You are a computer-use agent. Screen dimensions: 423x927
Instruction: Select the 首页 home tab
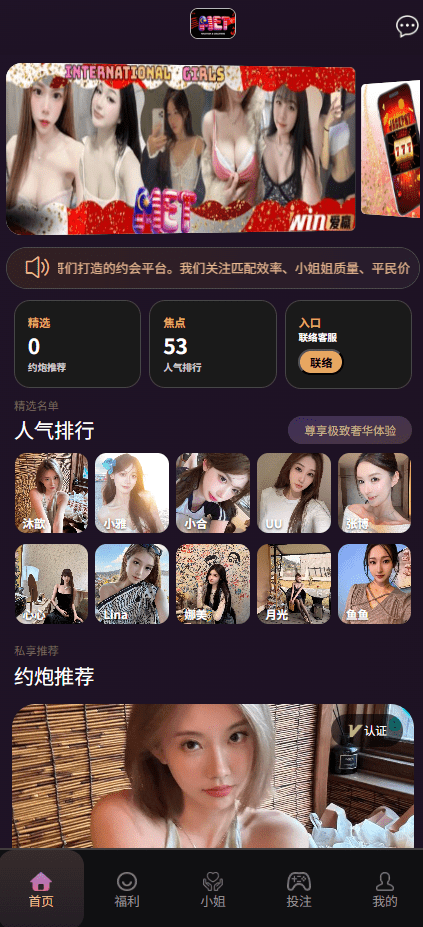pos(41,890)
